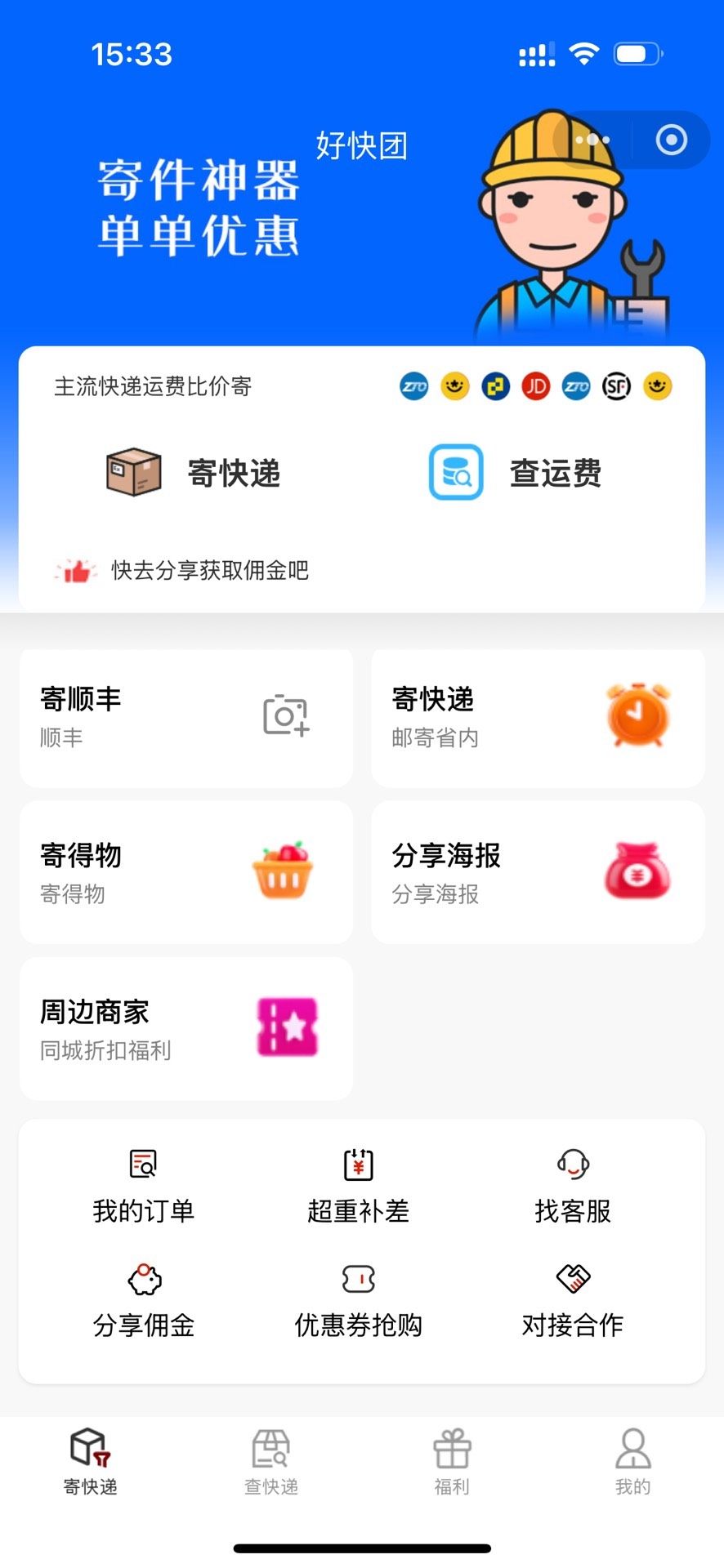The image size is (724, 1568).
Task: Open 优惠券抢购 coupons
Action: [358, 1301]
